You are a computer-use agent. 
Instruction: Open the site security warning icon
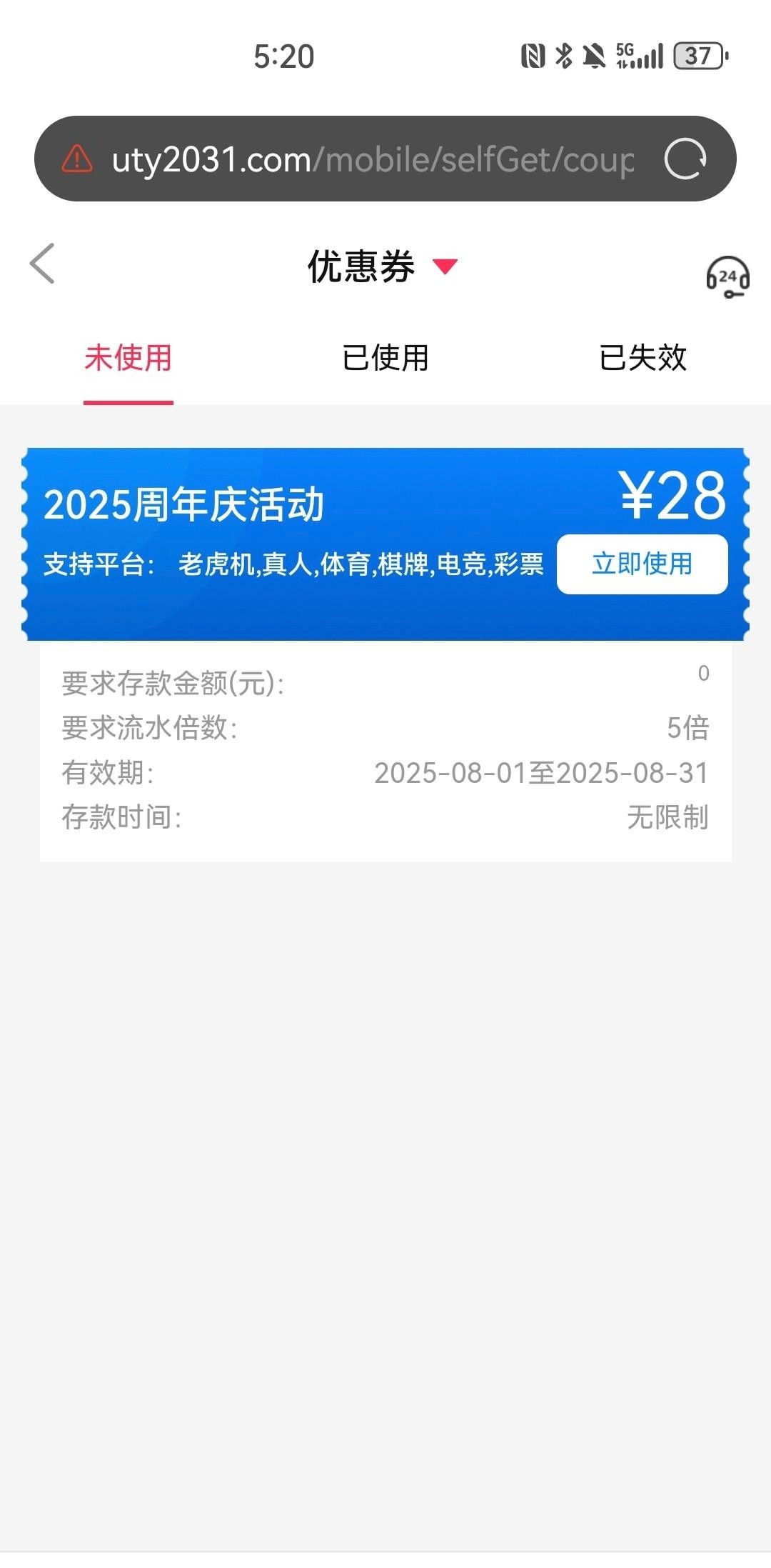(77, 159)
